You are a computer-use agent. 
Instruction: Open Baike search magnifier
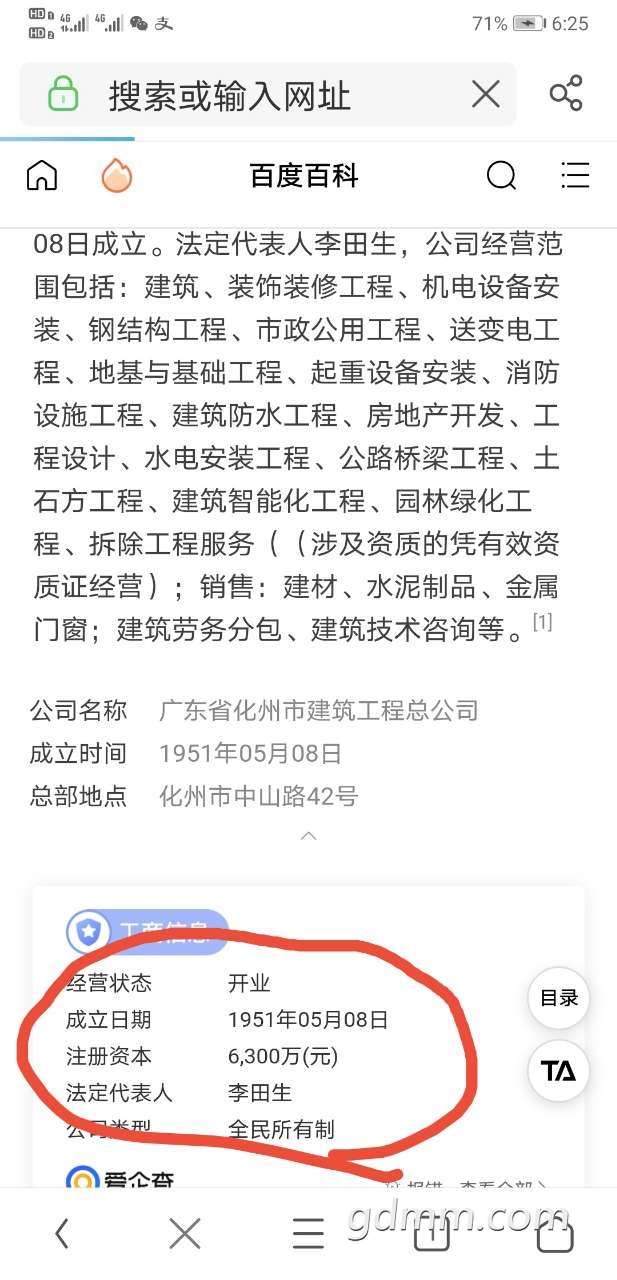coord(501,177)
